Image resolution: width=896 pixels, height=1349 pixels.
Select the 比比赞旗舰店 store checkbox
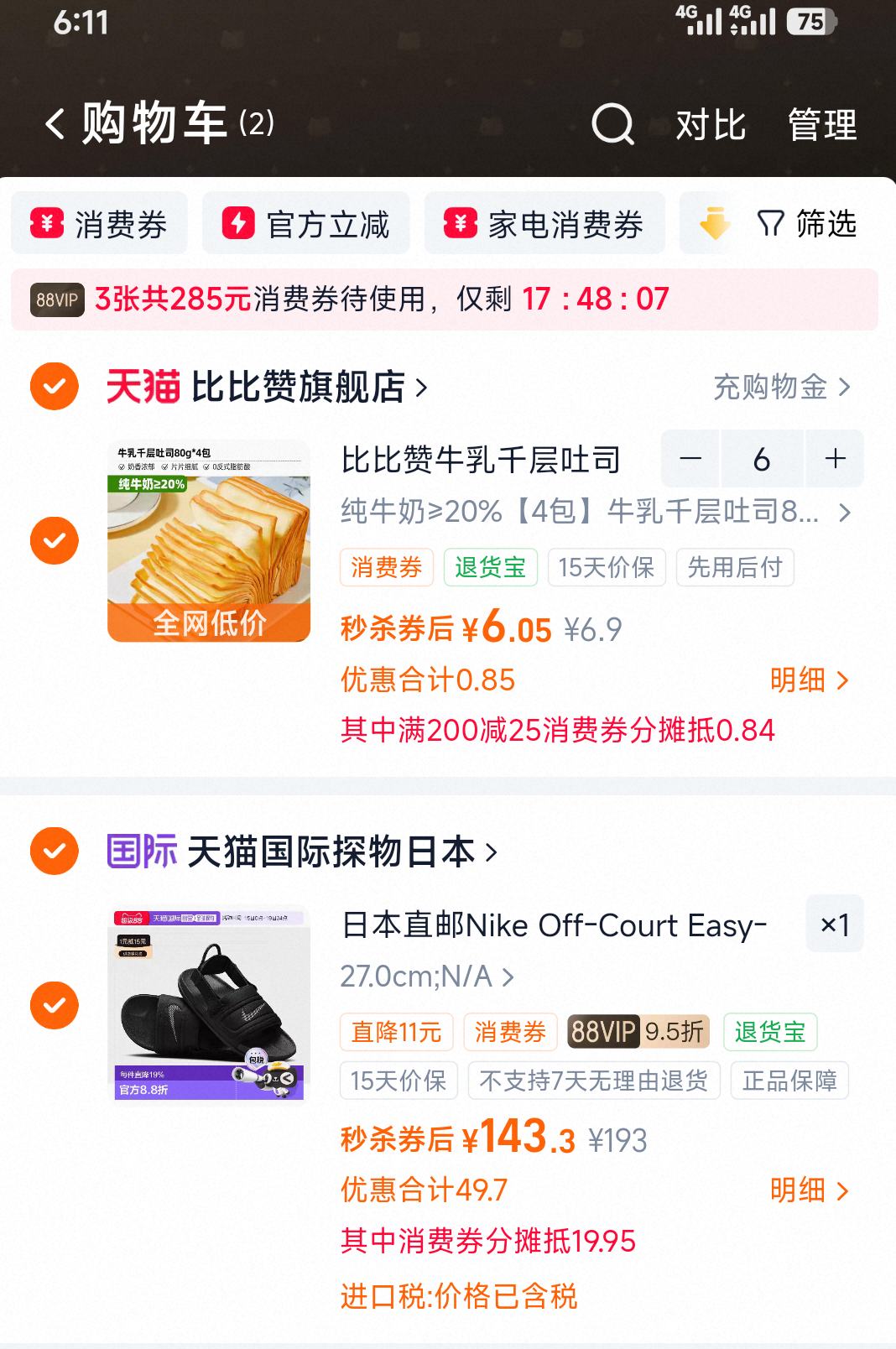point(53,386)
